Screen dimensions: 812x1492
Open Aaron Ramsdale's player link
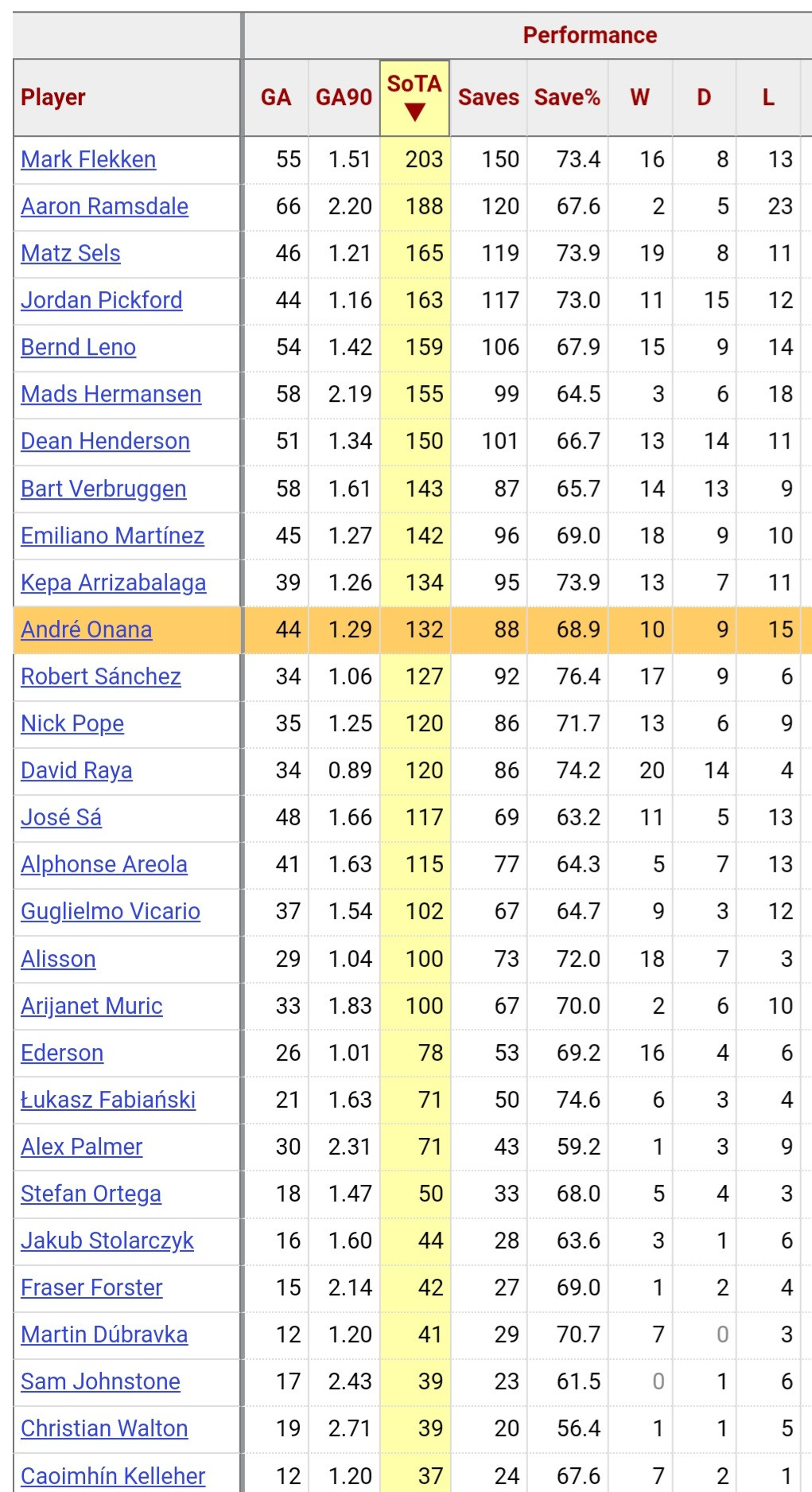104,207
